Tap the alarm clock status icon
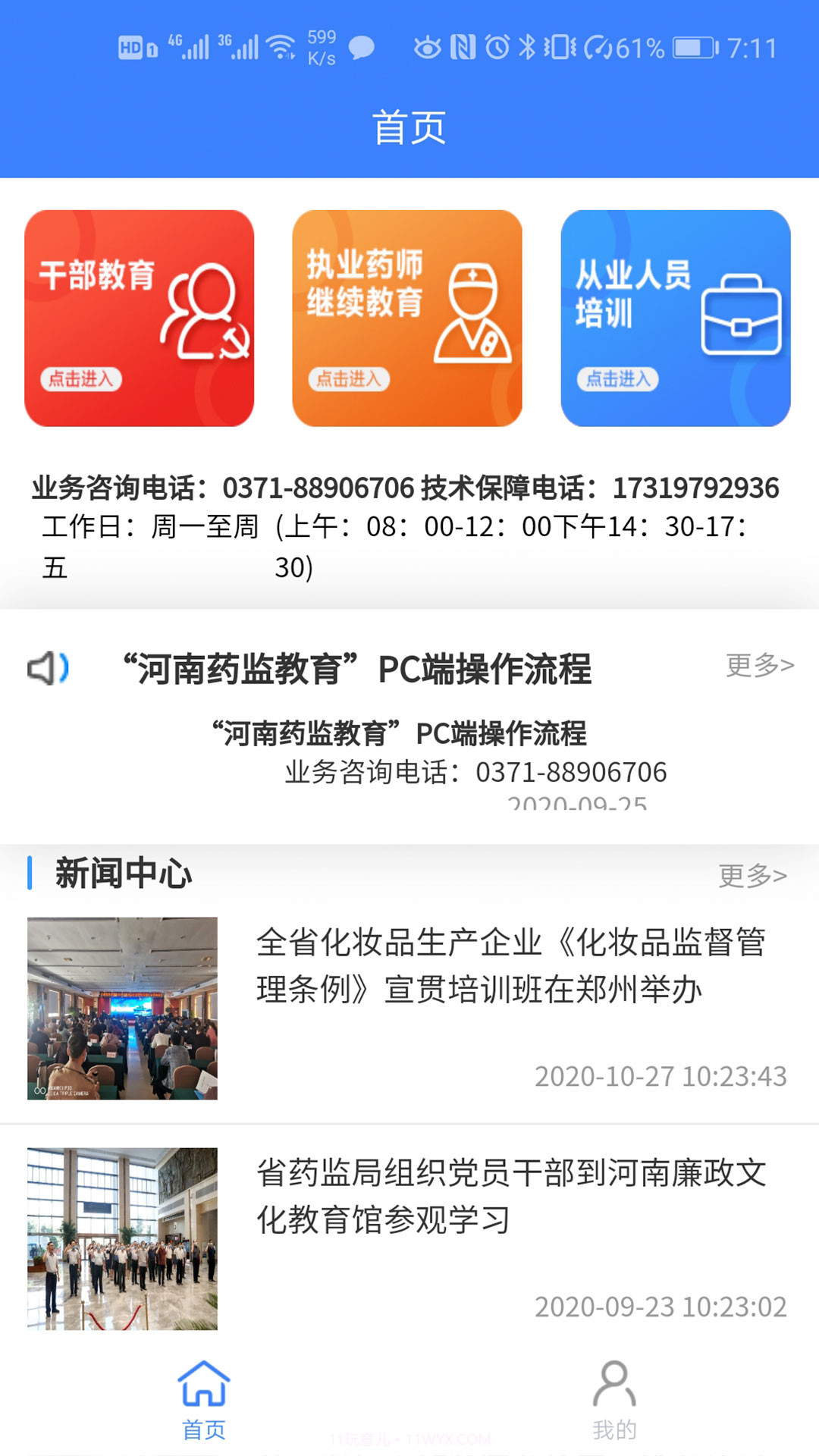The image size is (819, 1456). (x=497, y=45)
